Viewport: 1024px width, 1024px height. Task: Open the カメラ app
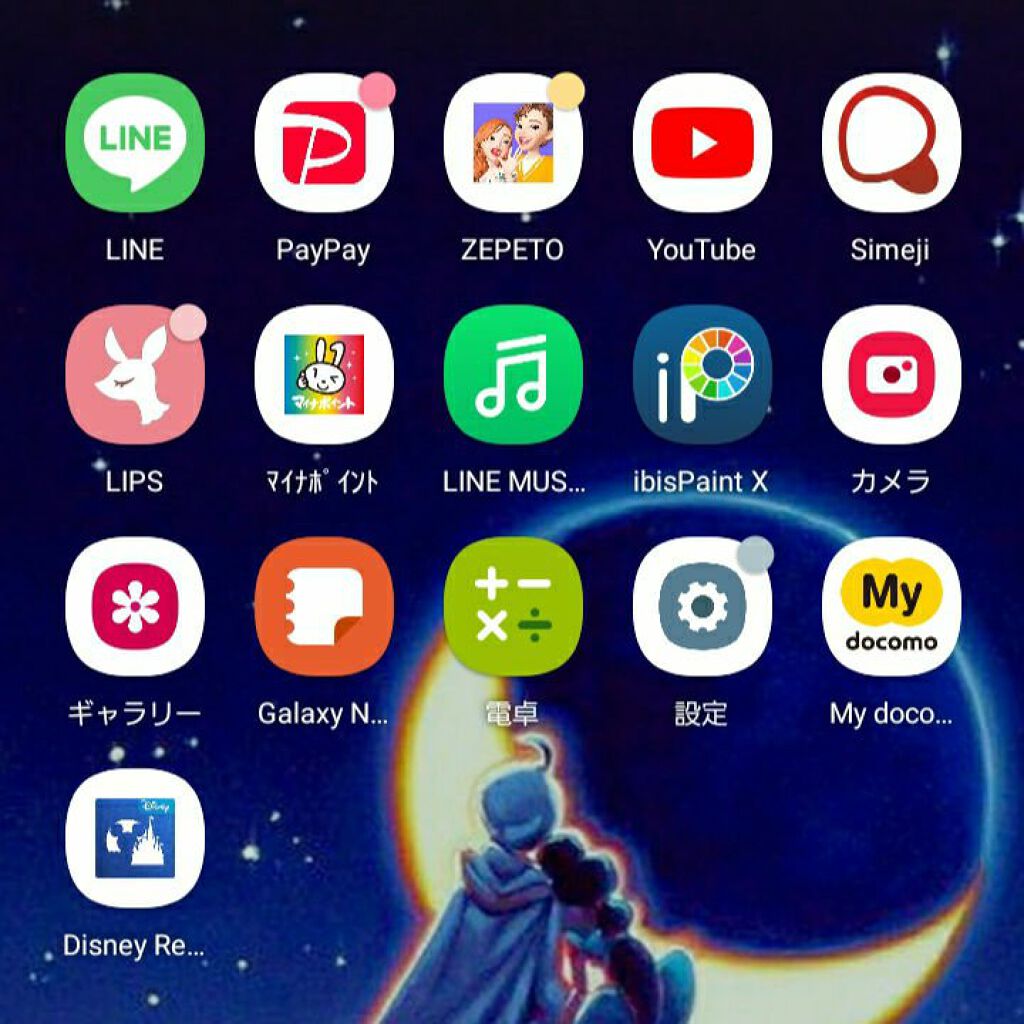pos(891,375)
